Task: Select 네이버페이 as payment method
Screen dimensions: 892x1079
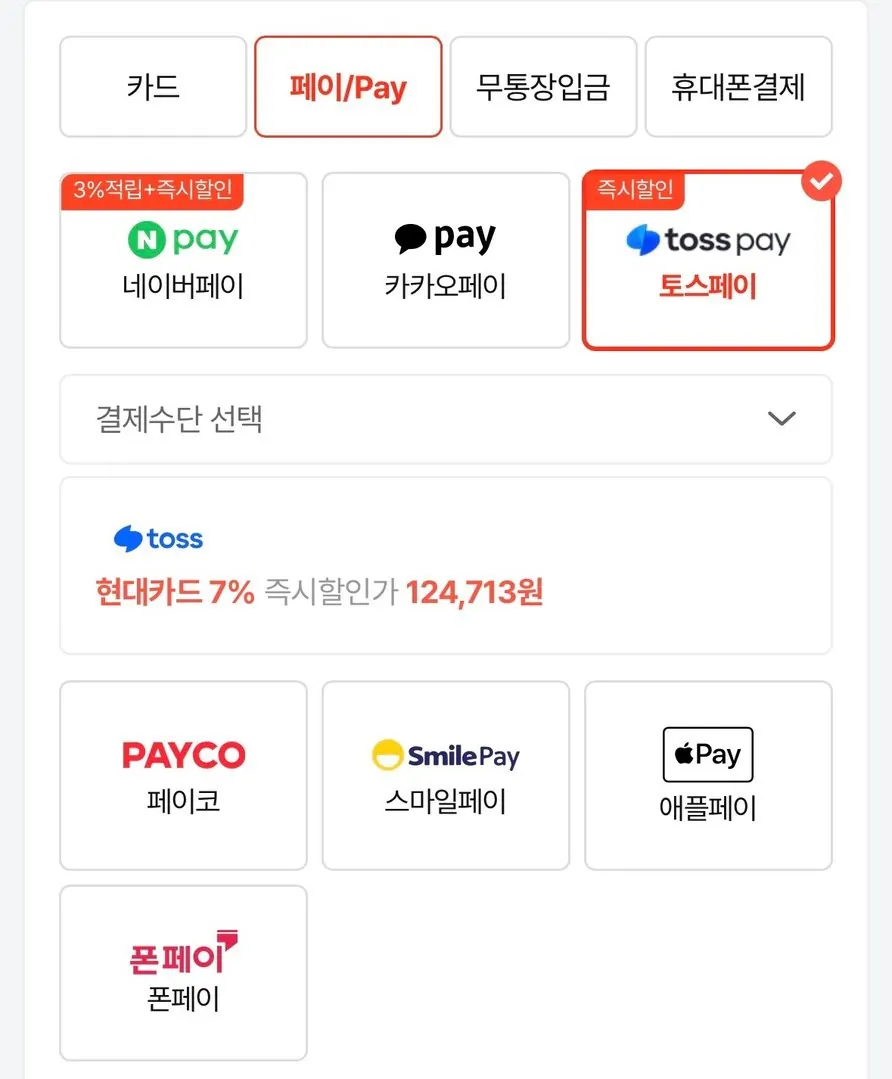Action: (x=183, y=261)
